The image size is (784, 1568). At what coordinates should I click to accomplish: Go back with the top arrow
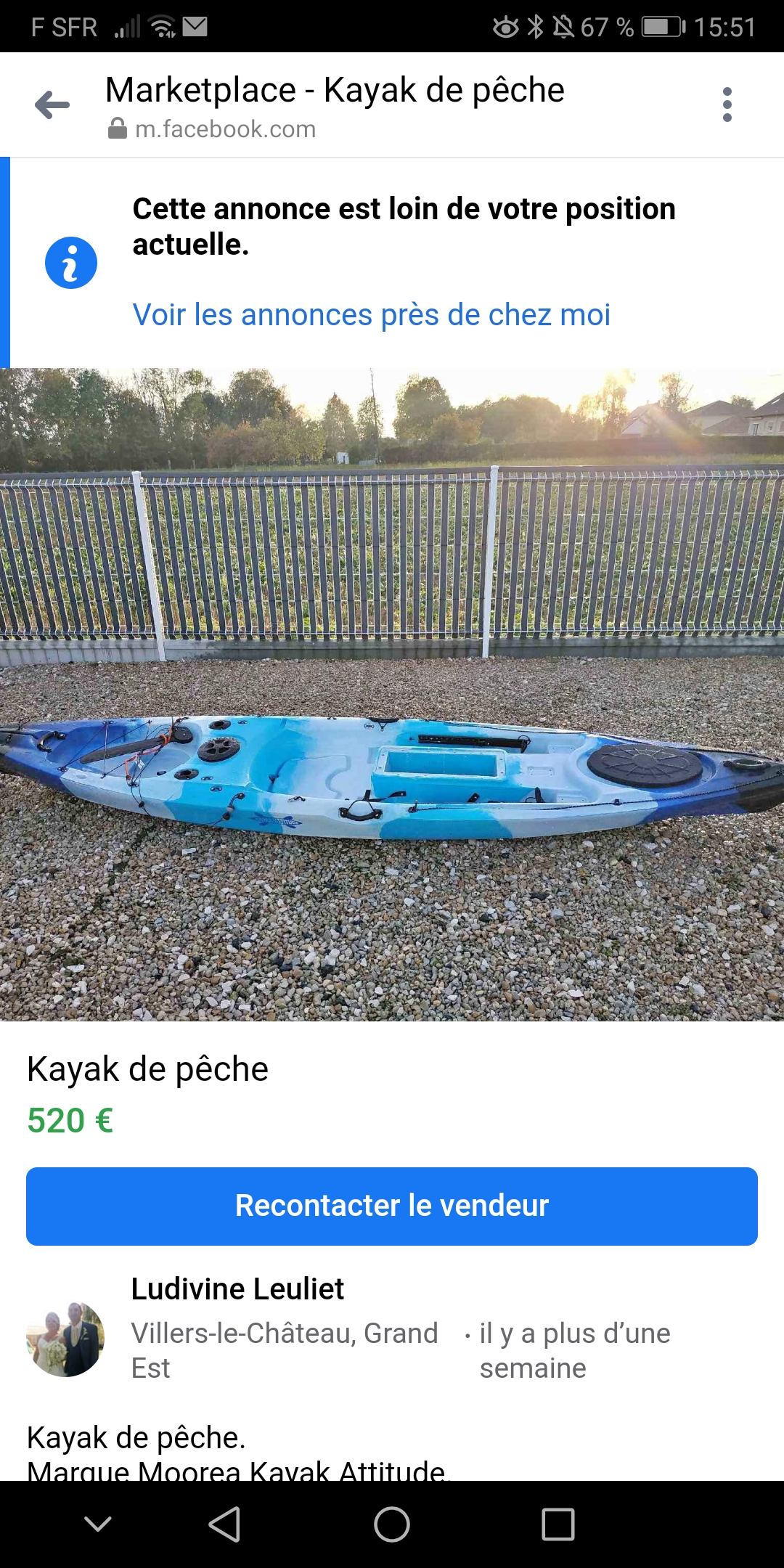click(52, 105)
